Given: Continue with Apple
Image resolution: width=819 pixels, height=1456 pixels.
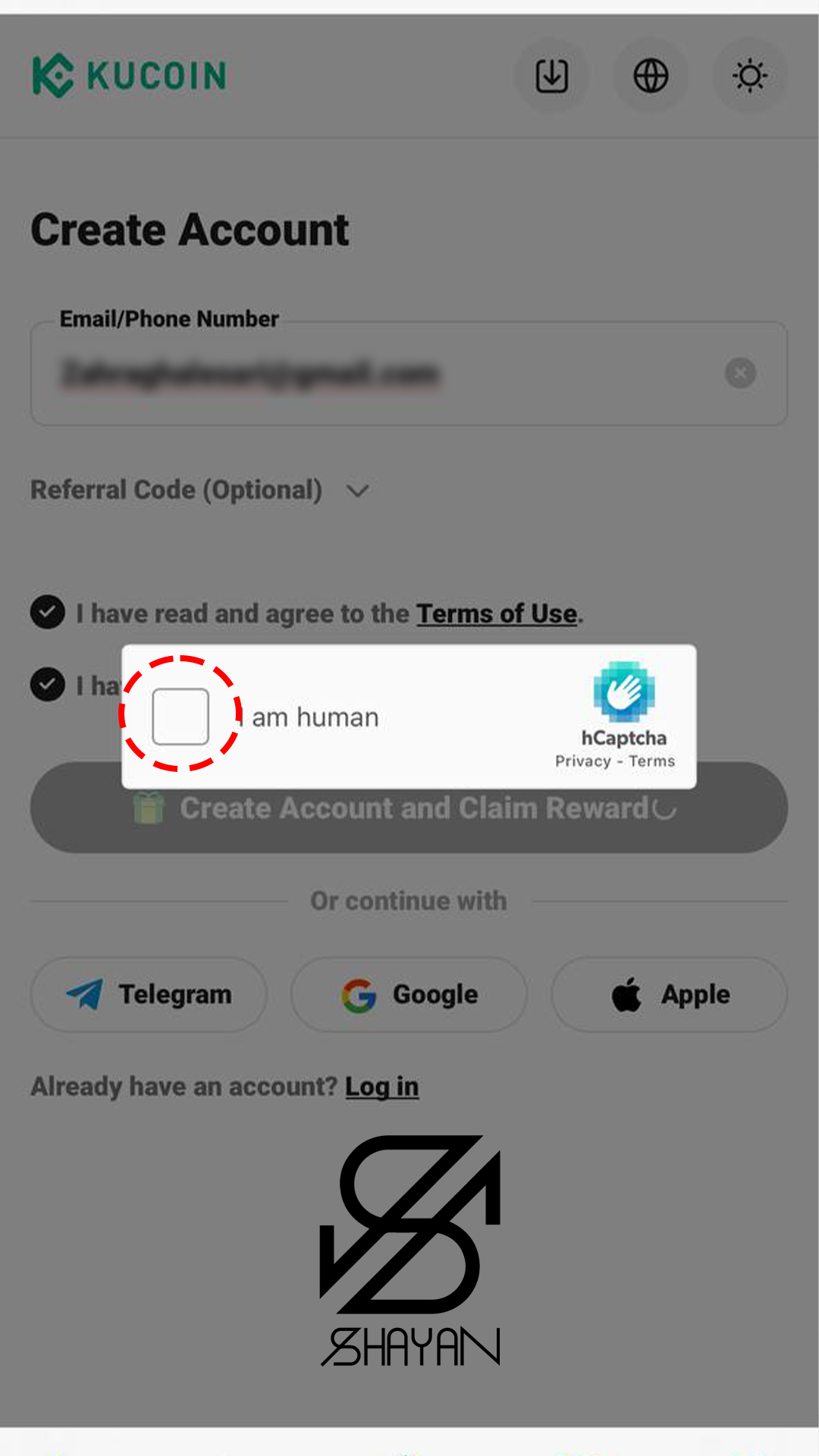Looking at the screenshot, I should [x=670, y=994].
